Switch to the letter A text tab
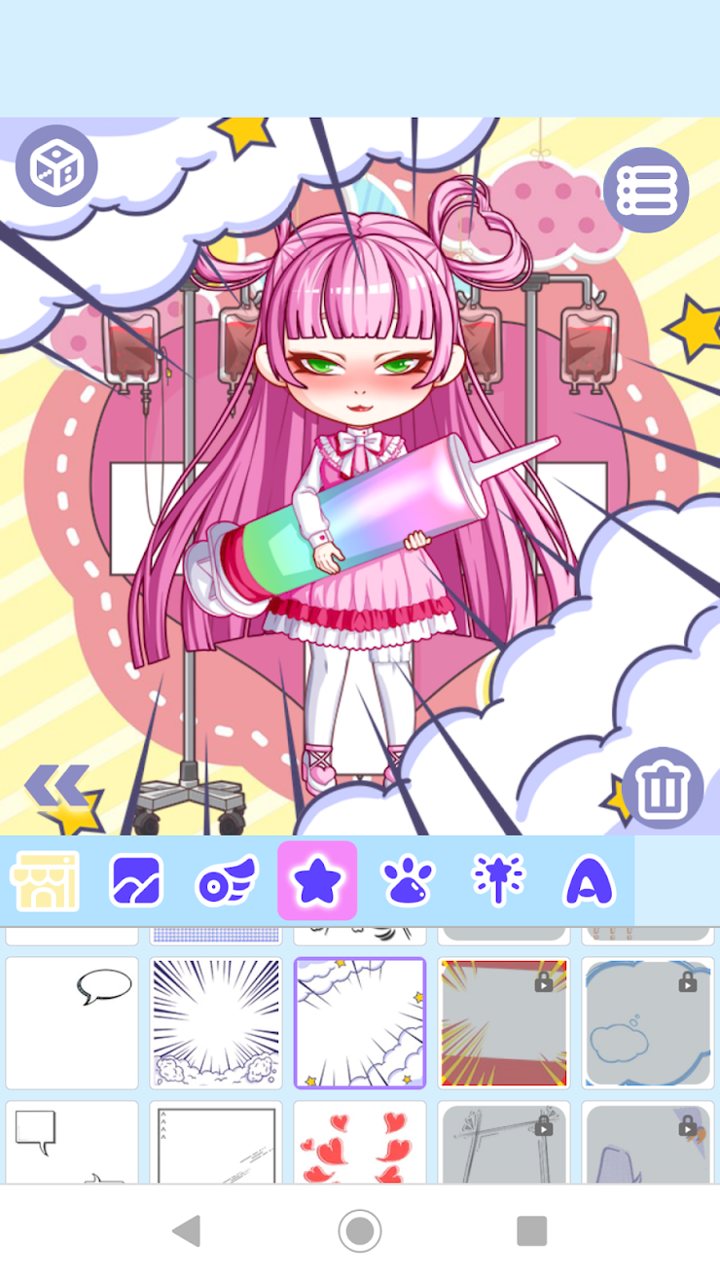 (588, 881)
